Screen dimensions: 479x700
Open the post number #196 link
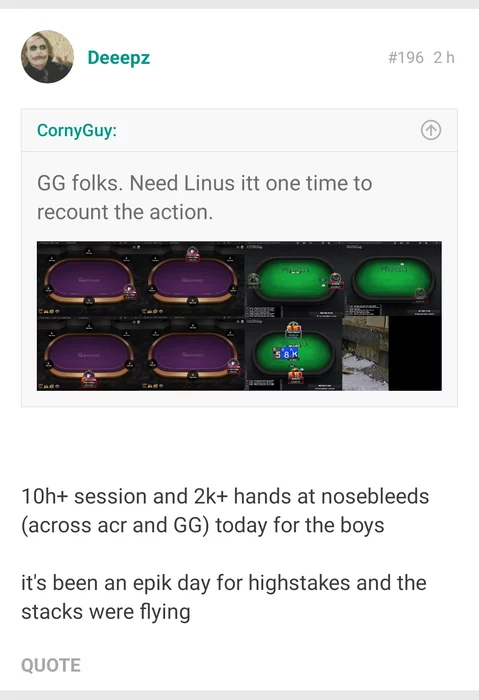(x=405, y=58)
